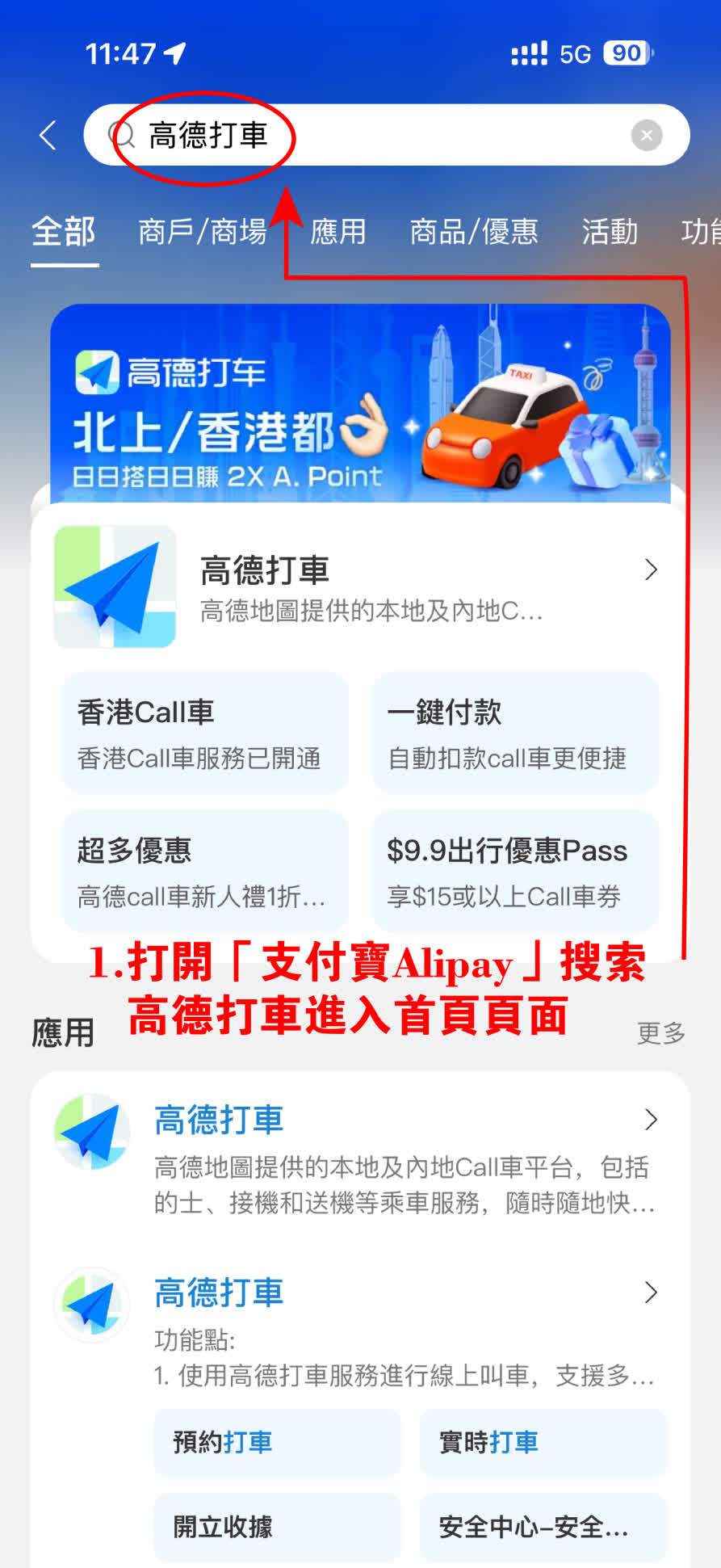721x1568 pixels.
Task: Select the 商品/優惠 tab
Action: click(x=473, y=233)
